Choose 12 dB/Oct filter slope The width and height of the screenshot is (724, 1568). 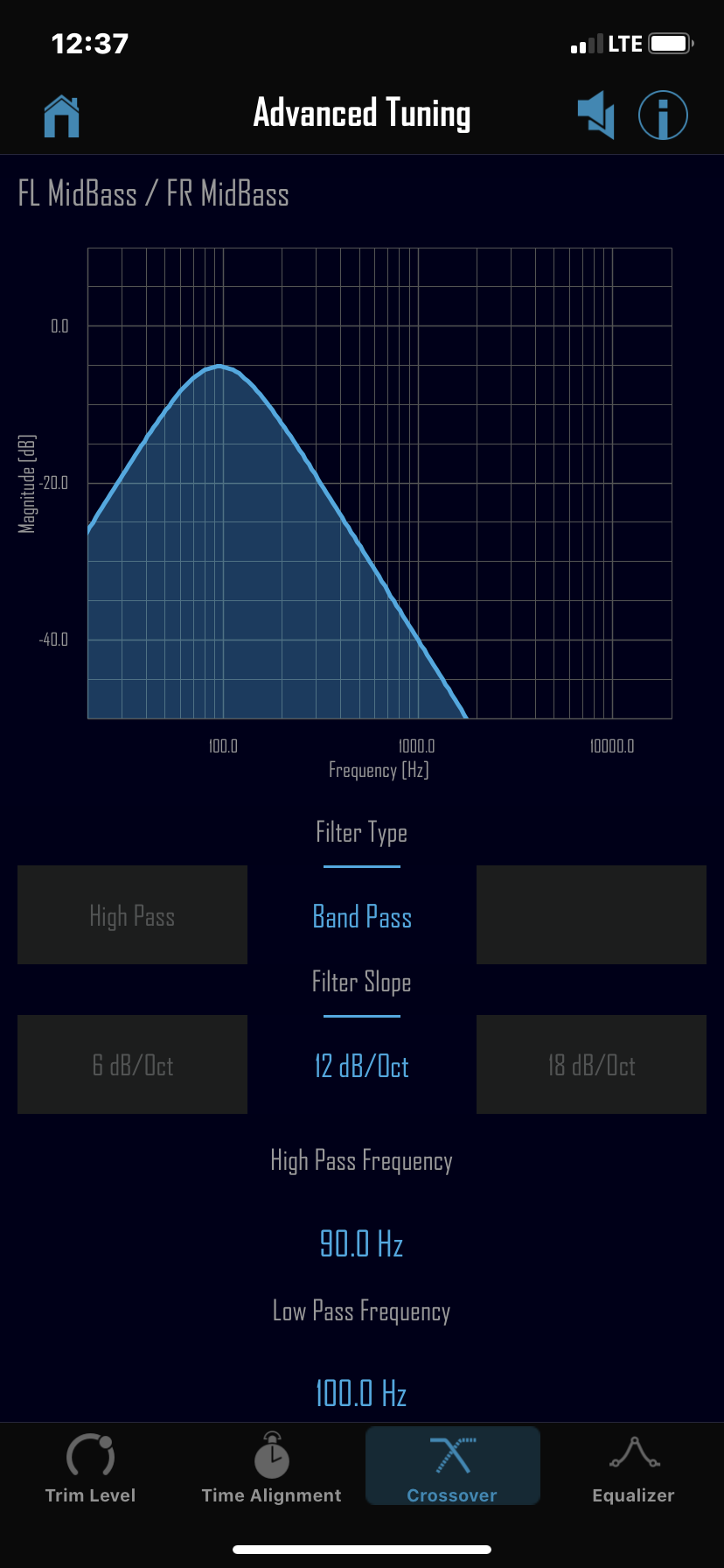pos(362,1066)
